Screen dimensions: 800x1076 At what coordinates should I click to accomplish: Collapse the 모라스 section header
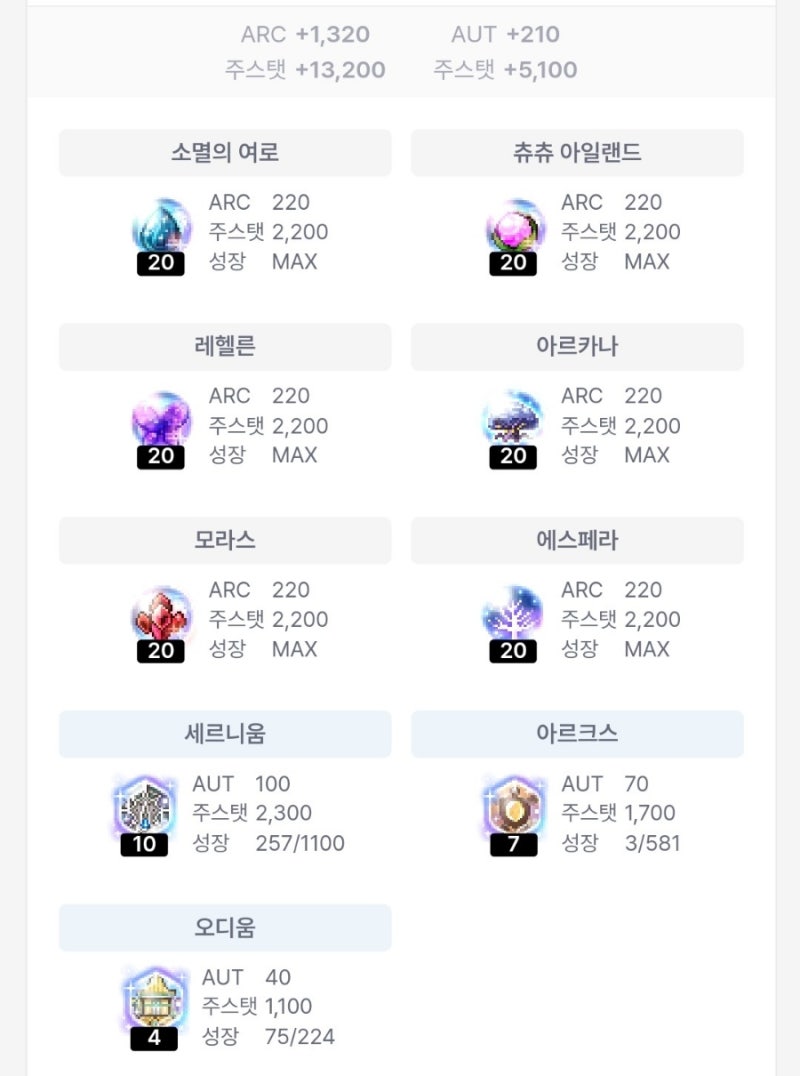point(224,541)
